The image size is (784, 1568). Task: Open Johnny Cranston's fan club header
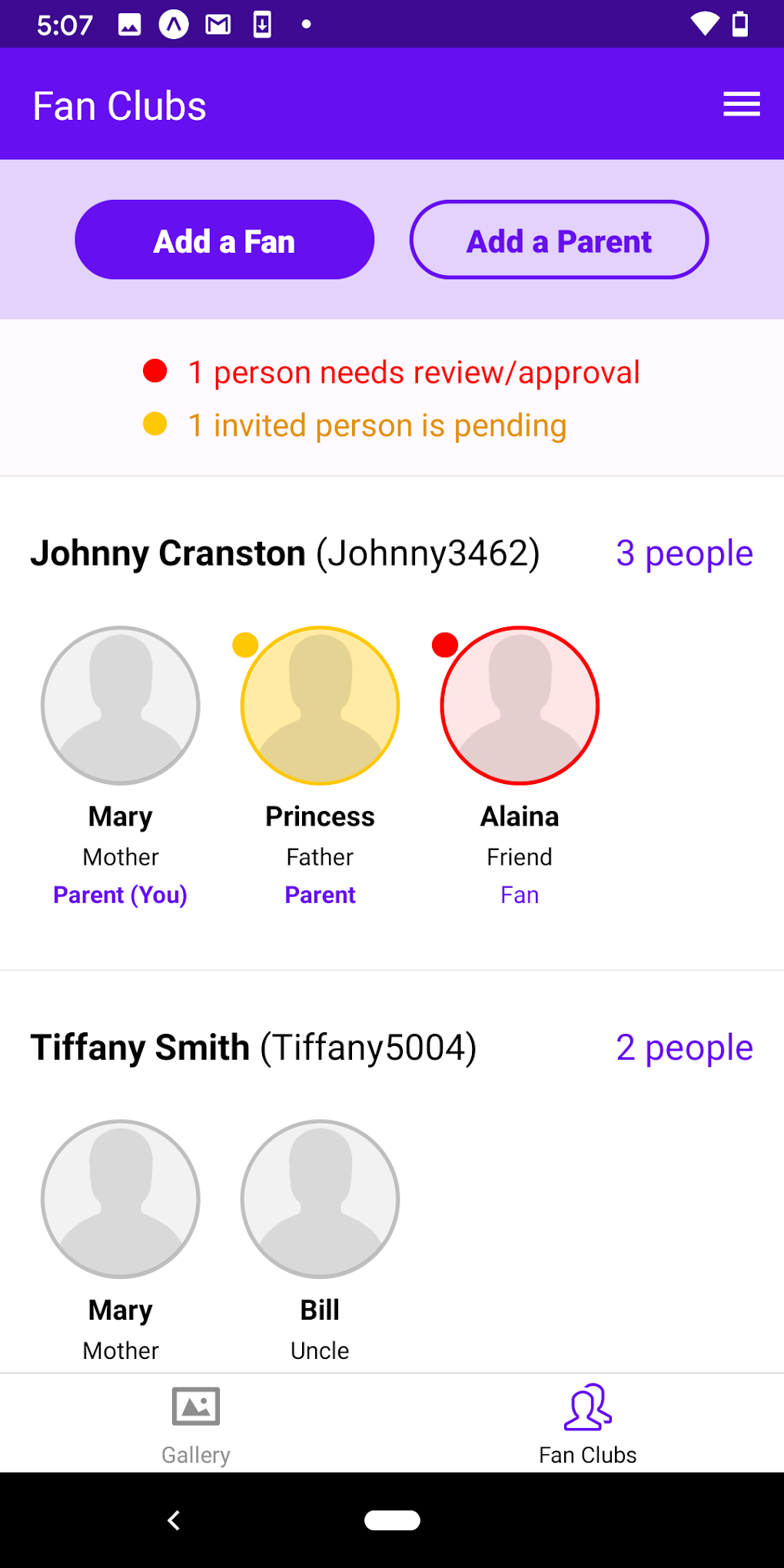pyautogui.click(x=285, y=553)
